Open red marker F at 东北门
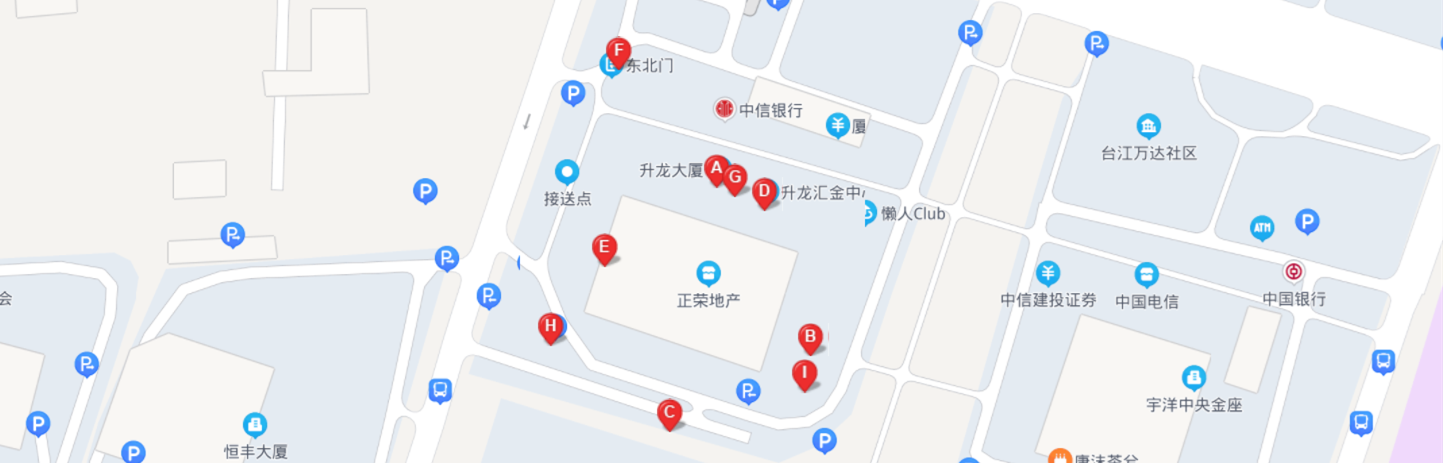Image resolution: width=1443 pixels, height=463 pixels. tap(619, 51)
